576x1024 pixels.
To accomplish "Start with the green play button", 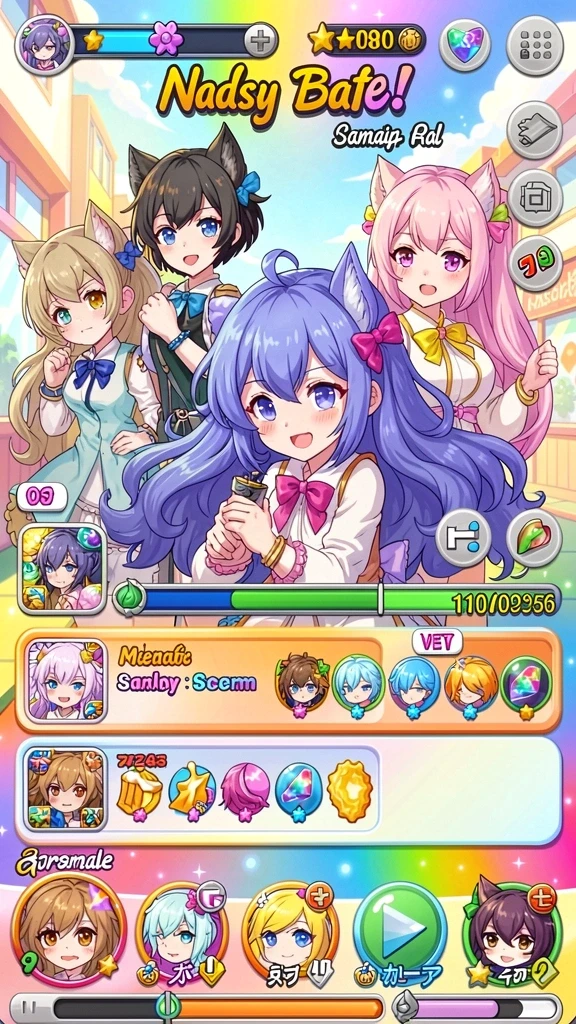I will [400, 930].
